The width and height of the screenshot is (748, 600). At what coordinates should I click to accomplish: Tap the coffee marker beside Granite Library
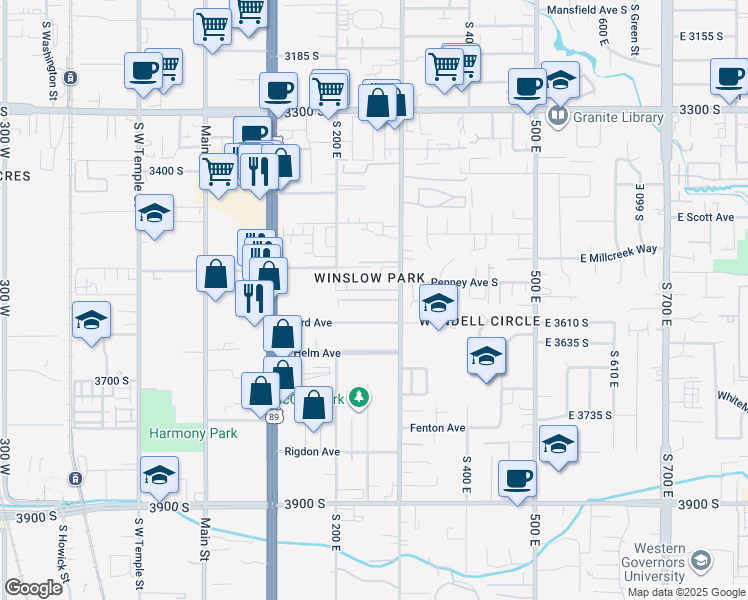tap(527, 87)
